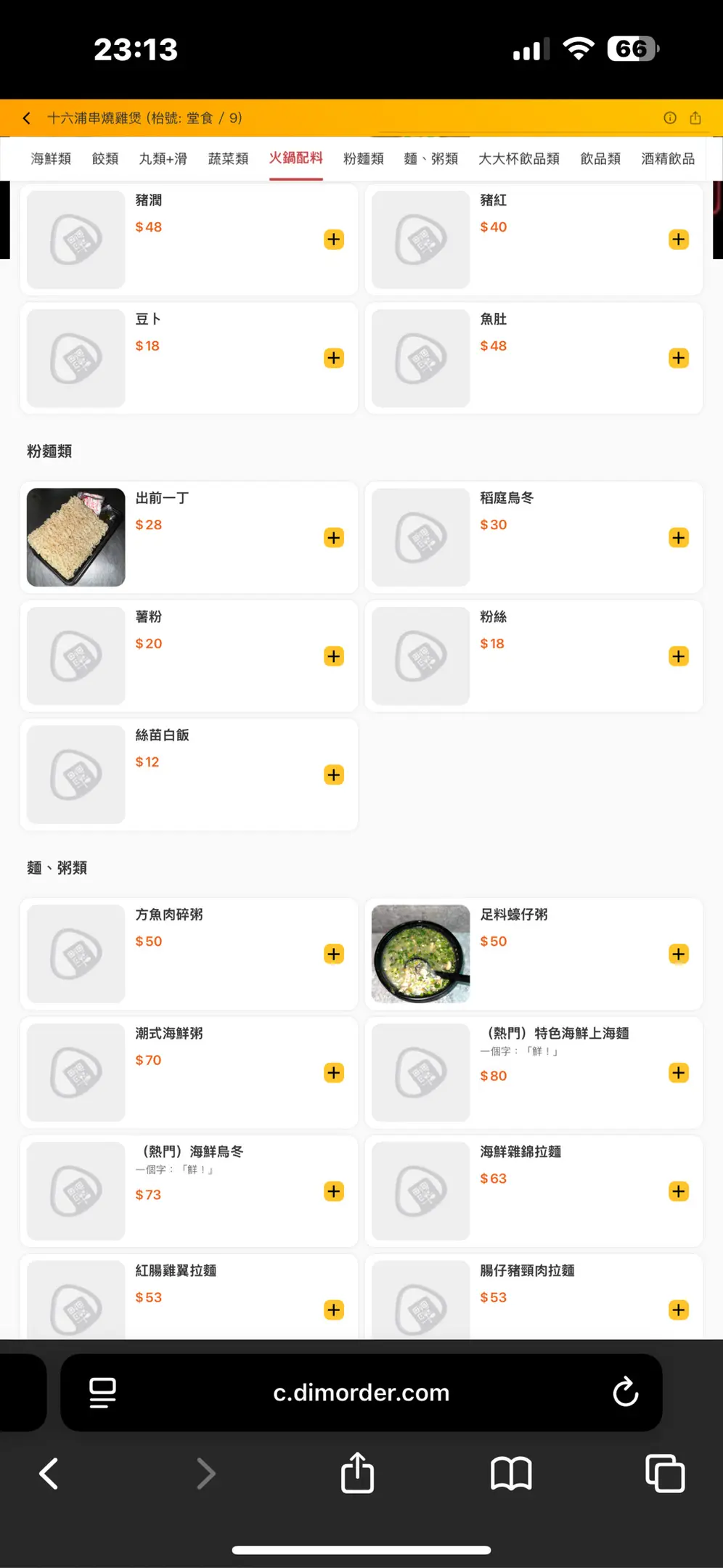Open the restaurant info icon

point(669,118)
